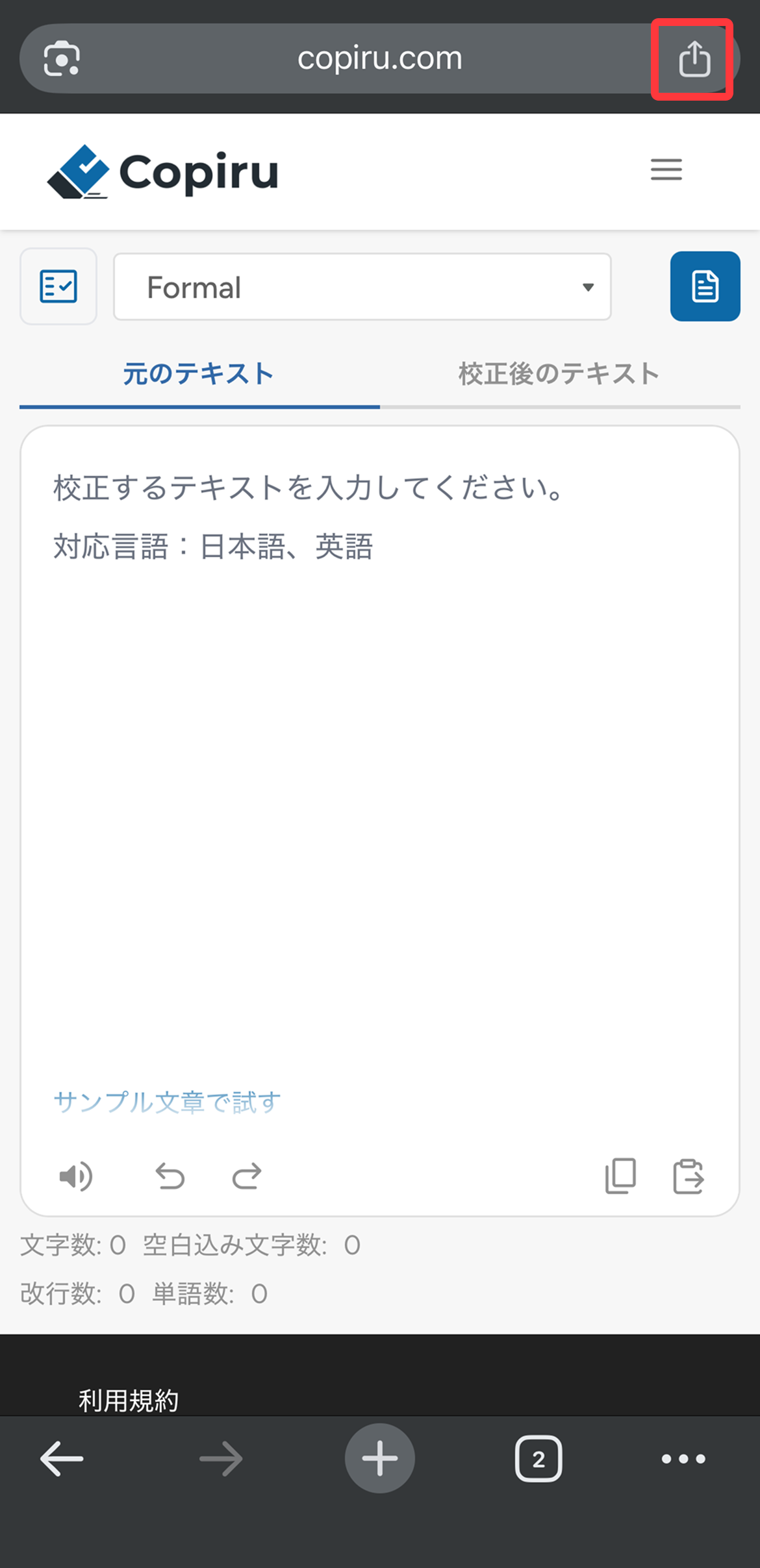Open the Copiru hamburger menu
This screenshot has height=1568, width=760.
coord(666,169)
